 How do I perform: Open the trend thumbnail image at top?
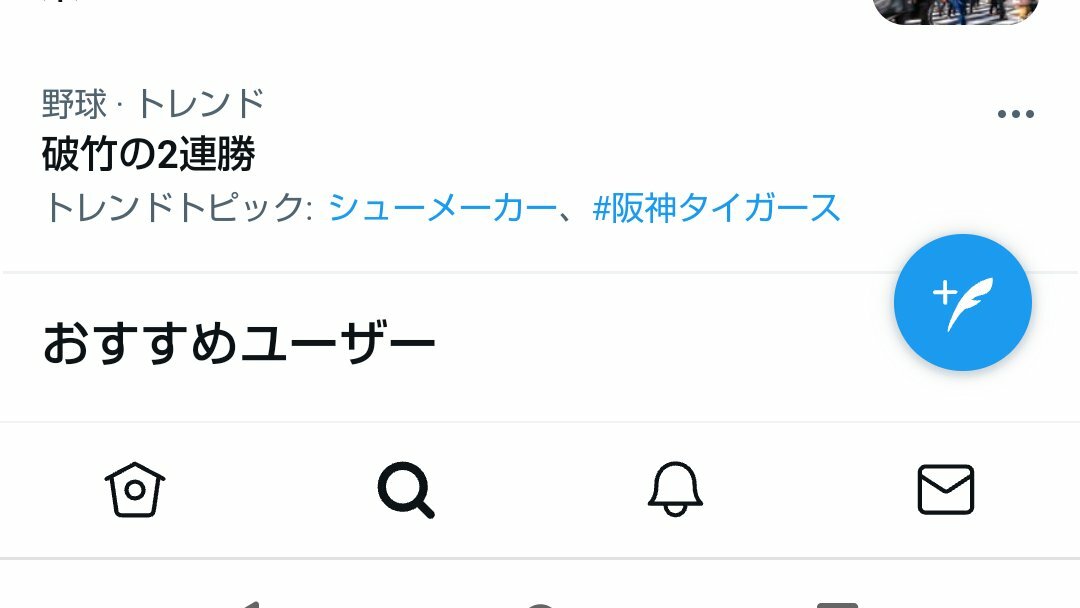955,10
